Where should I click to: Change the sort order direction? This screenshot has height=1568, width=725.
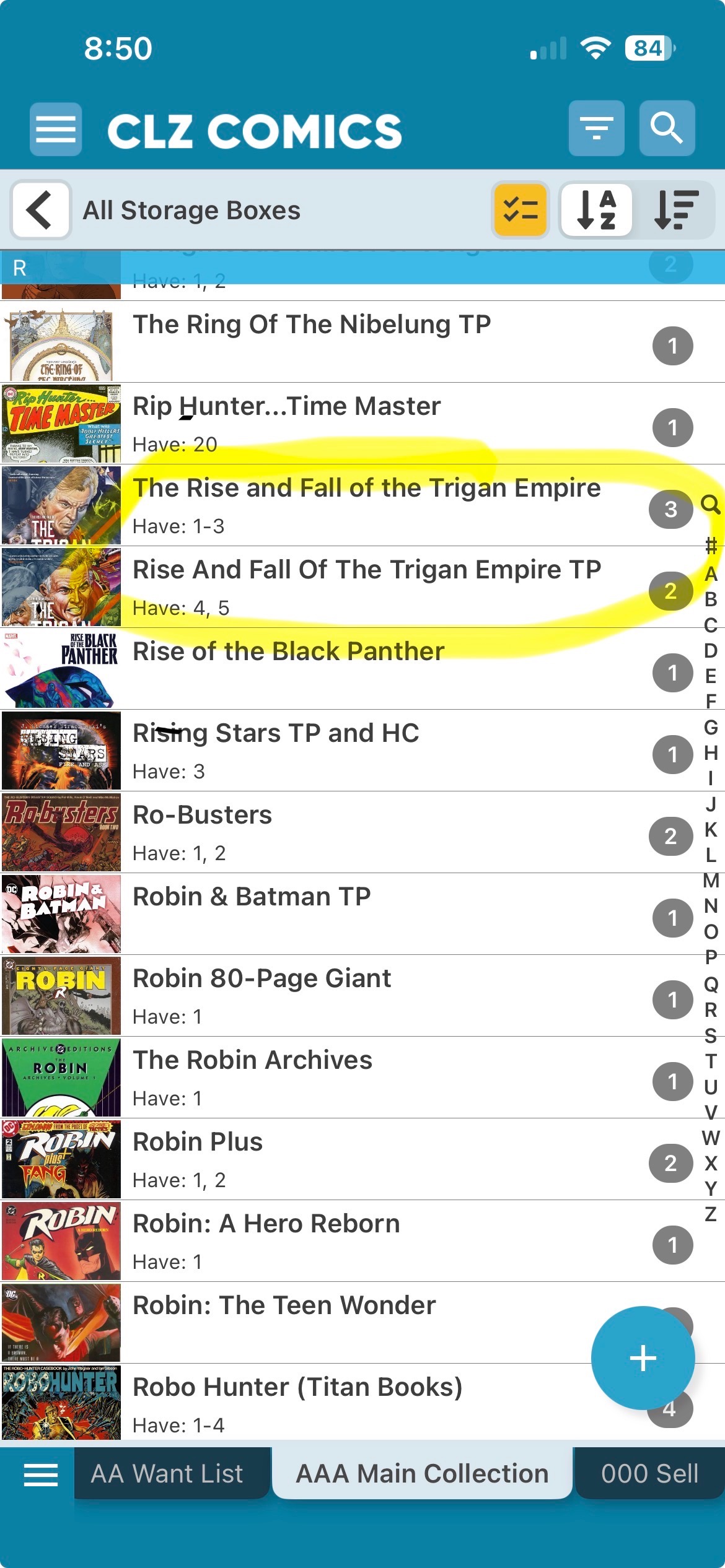(676, 210)
